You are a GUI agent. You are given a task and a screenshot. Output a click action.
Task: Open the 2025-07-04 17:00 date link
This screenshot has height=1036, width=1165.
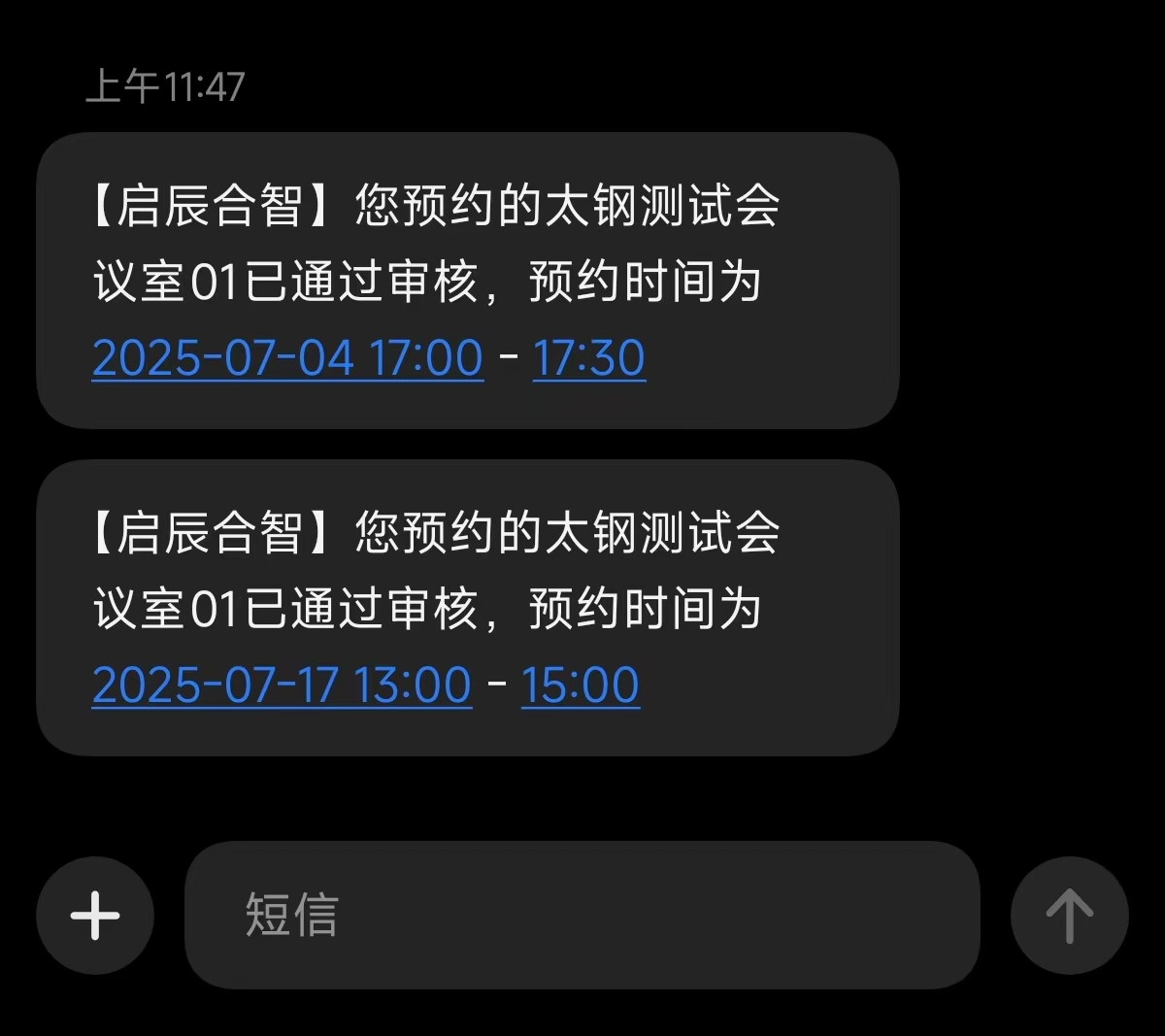[x=287, y=357]
